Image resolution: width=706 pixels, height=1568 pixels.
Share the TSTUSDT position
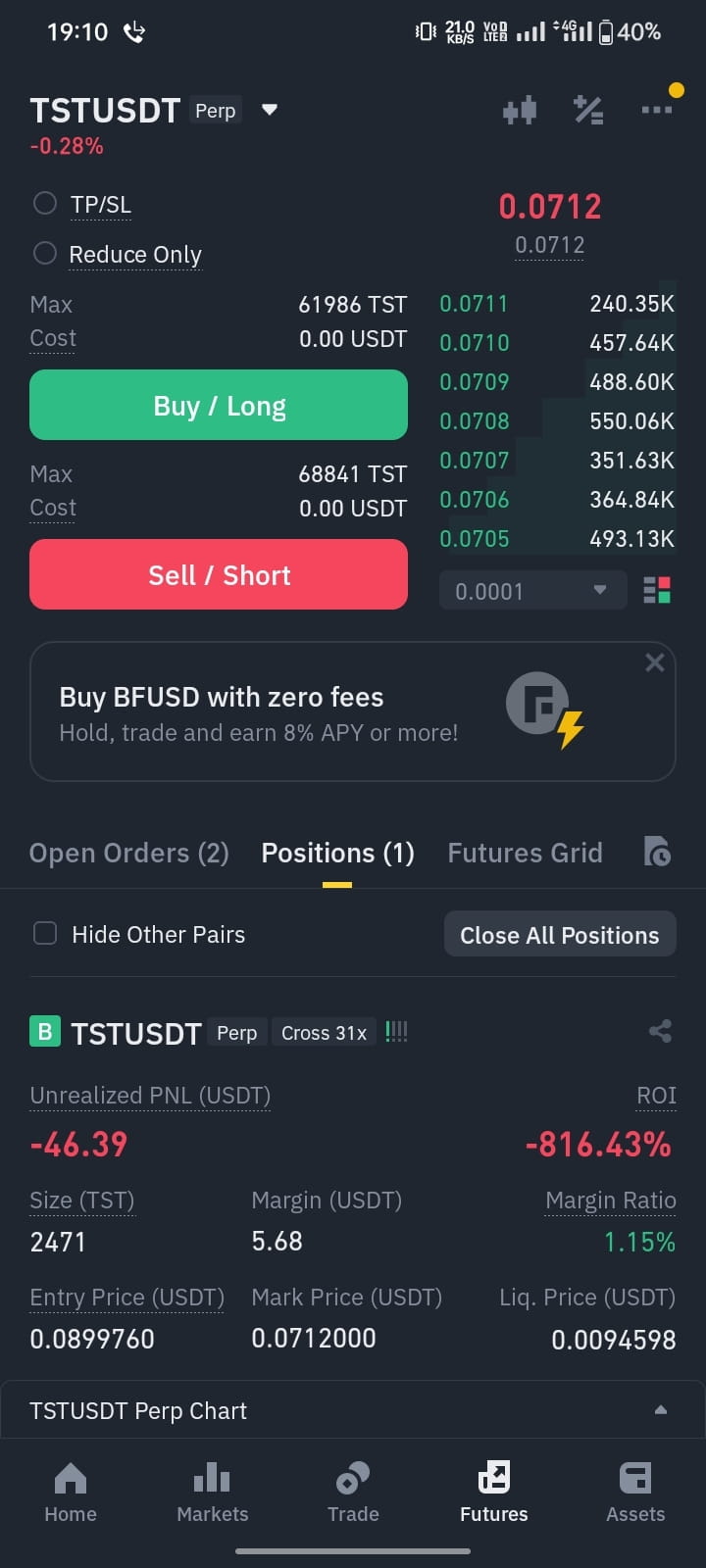tap(660, 1031)
